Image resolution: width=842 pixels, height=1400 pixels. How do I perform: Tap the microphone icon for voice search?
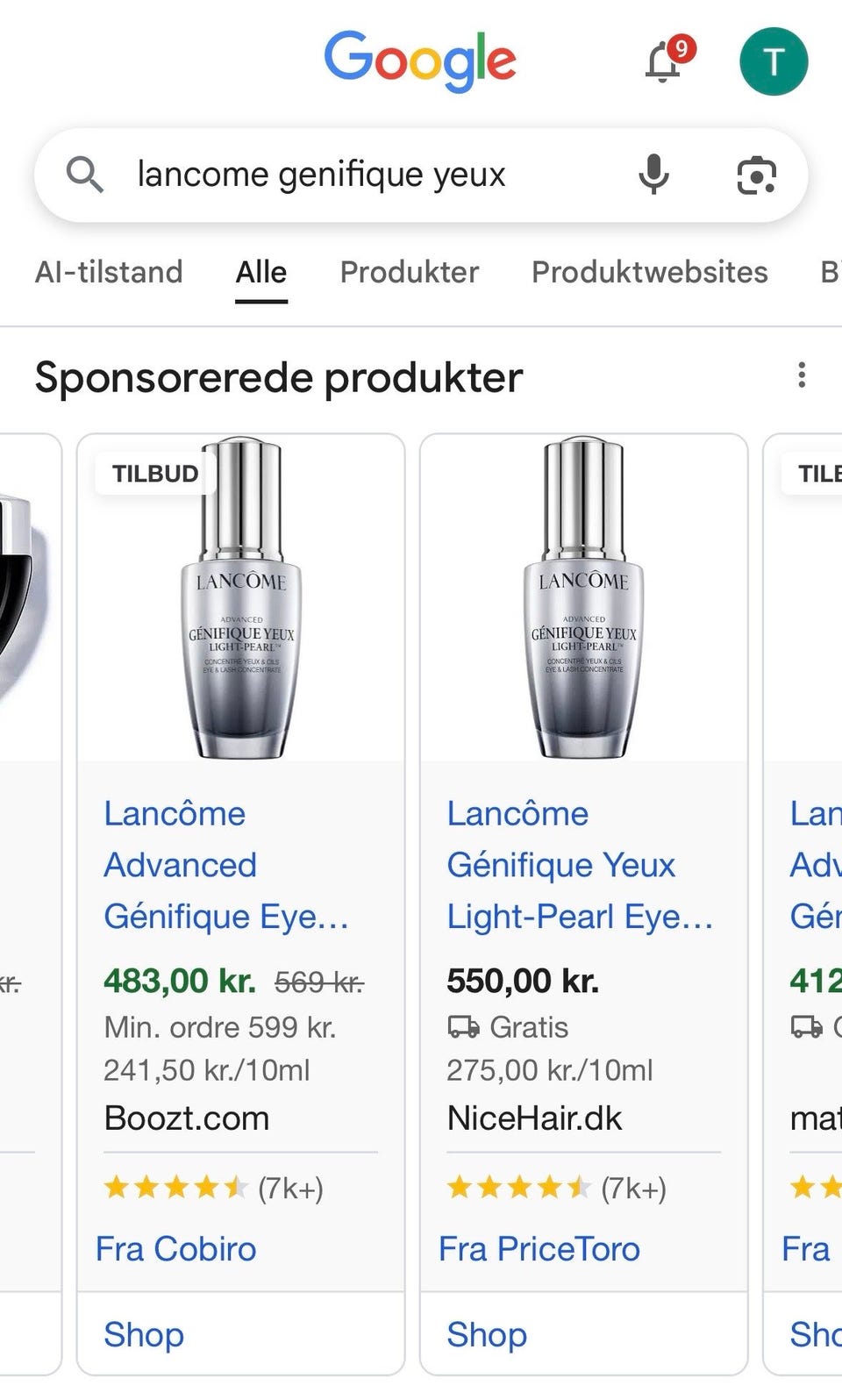(x=653, y=175)
